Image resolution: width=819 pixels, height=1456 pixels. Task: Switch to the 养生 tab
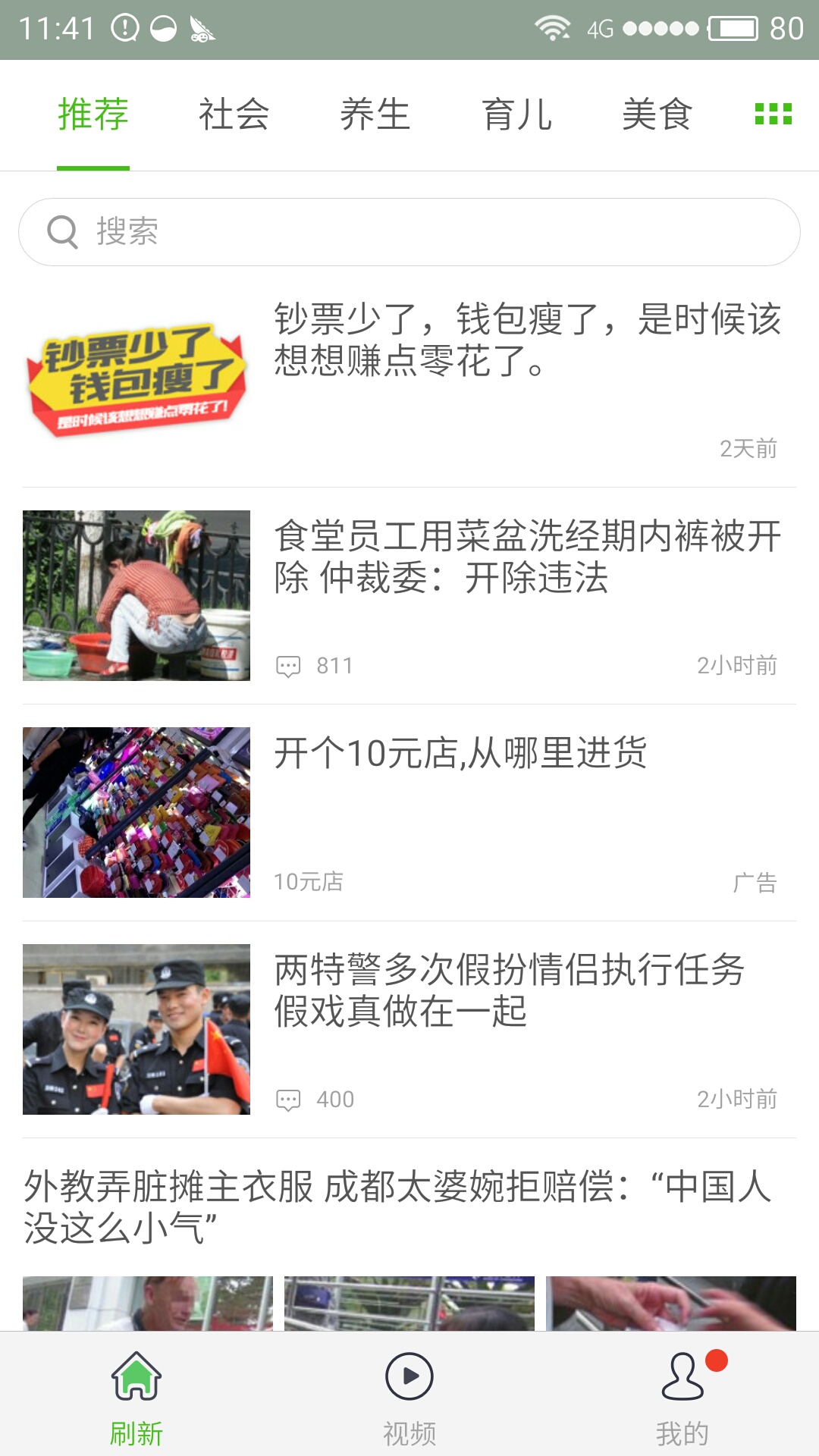(375, 115)
